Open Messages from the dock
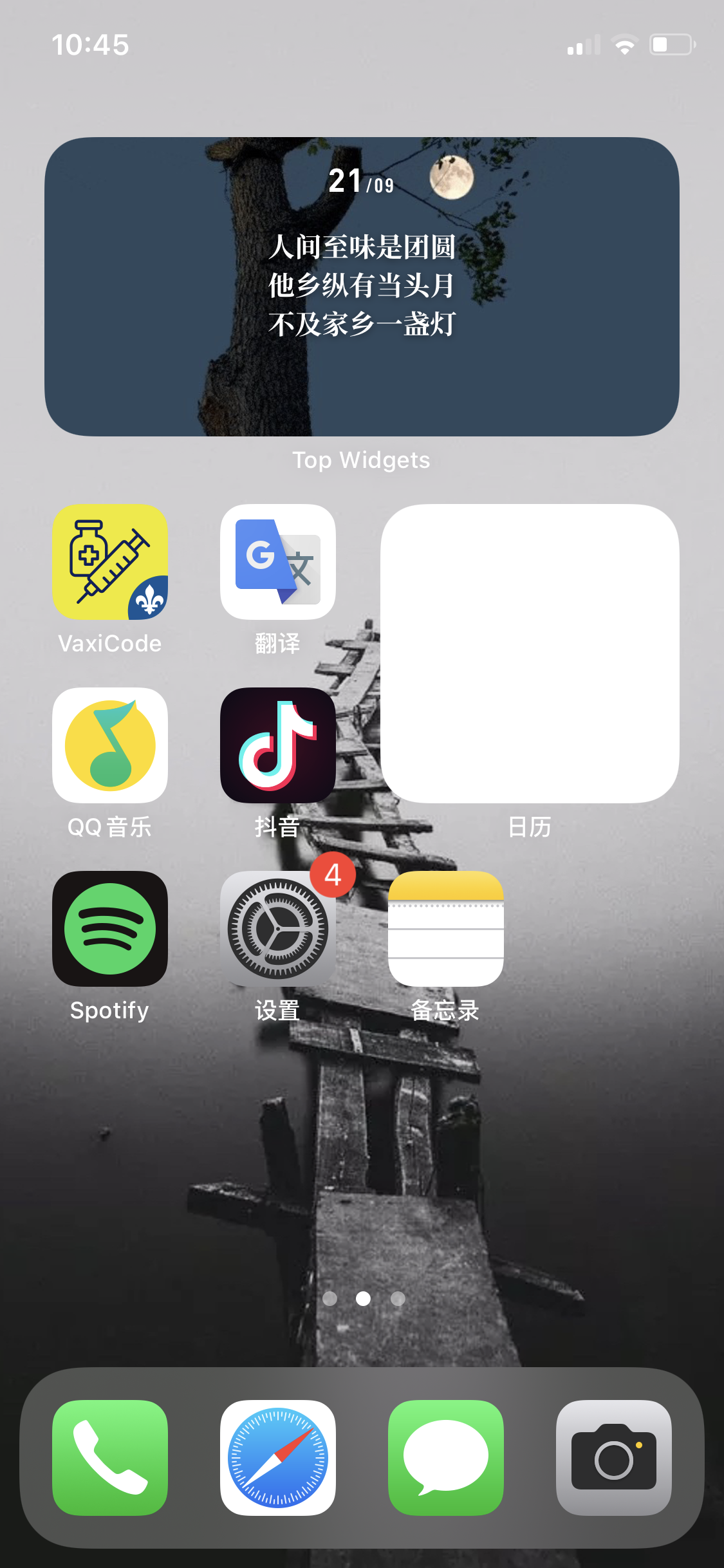The height and width of the screenshot is (1568, 724). click(446, 1458)
